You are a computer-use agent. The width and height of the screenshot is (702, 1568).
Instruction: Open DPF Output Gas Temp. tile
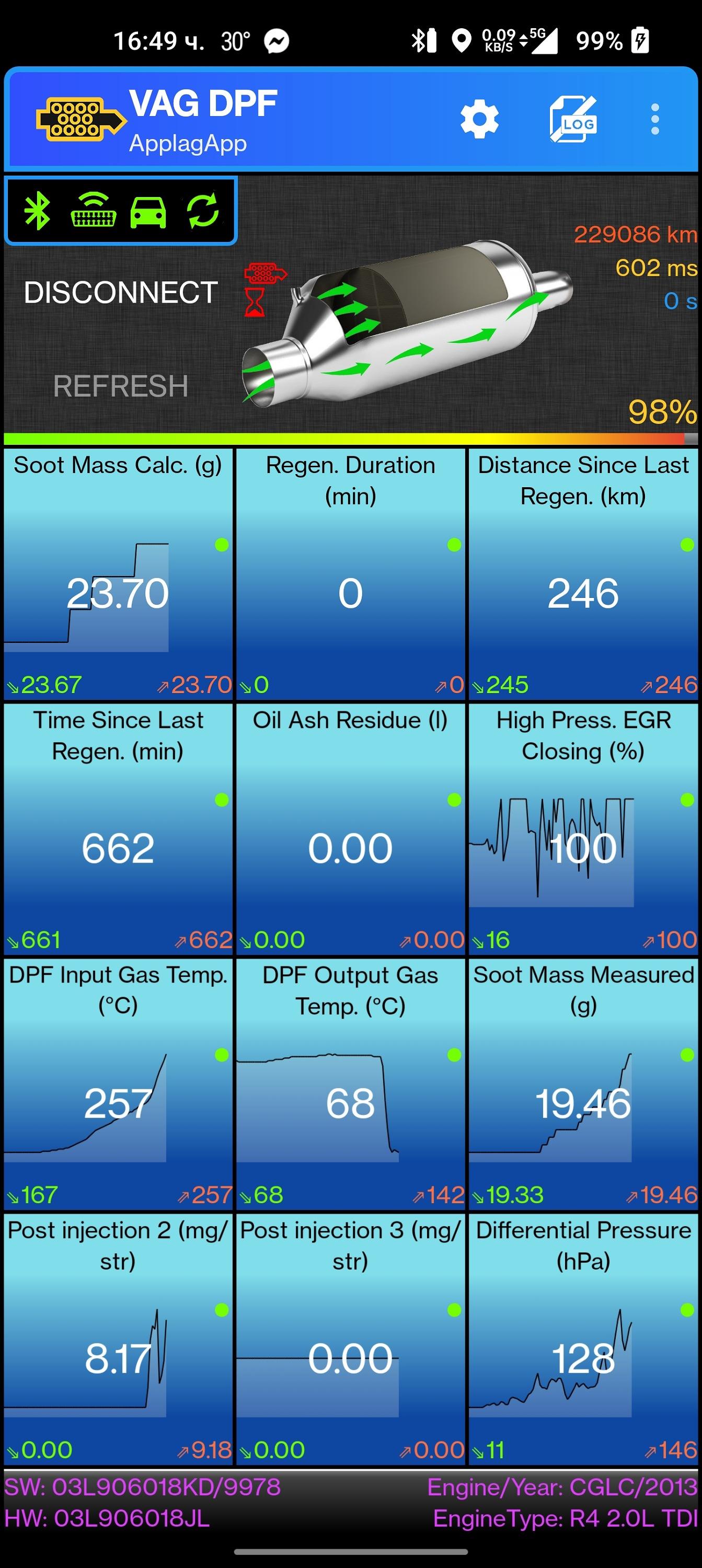pyautogui.click(x=351, y=1084)
